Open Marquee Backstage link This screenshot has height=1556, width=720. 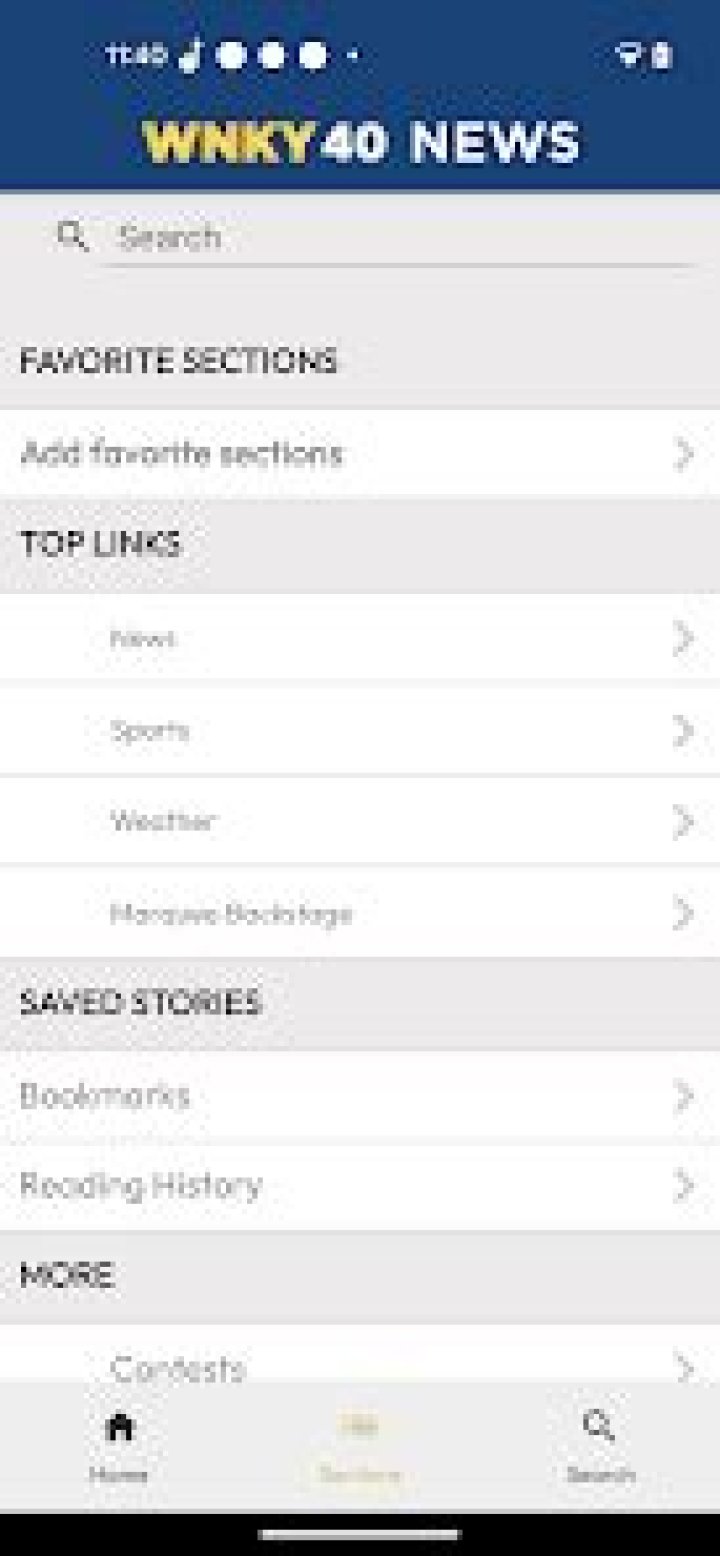[x=360, y=913]
